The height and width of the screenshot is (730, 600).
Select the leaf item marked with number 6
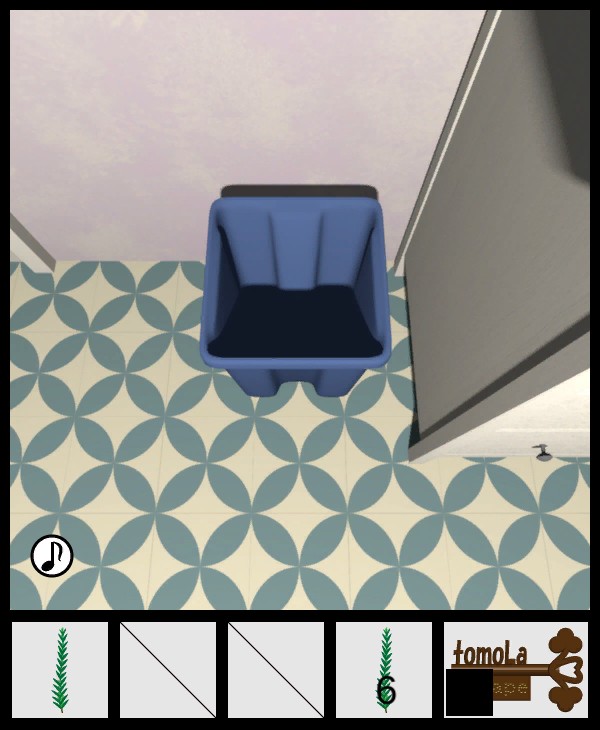[x=384, y=669]
